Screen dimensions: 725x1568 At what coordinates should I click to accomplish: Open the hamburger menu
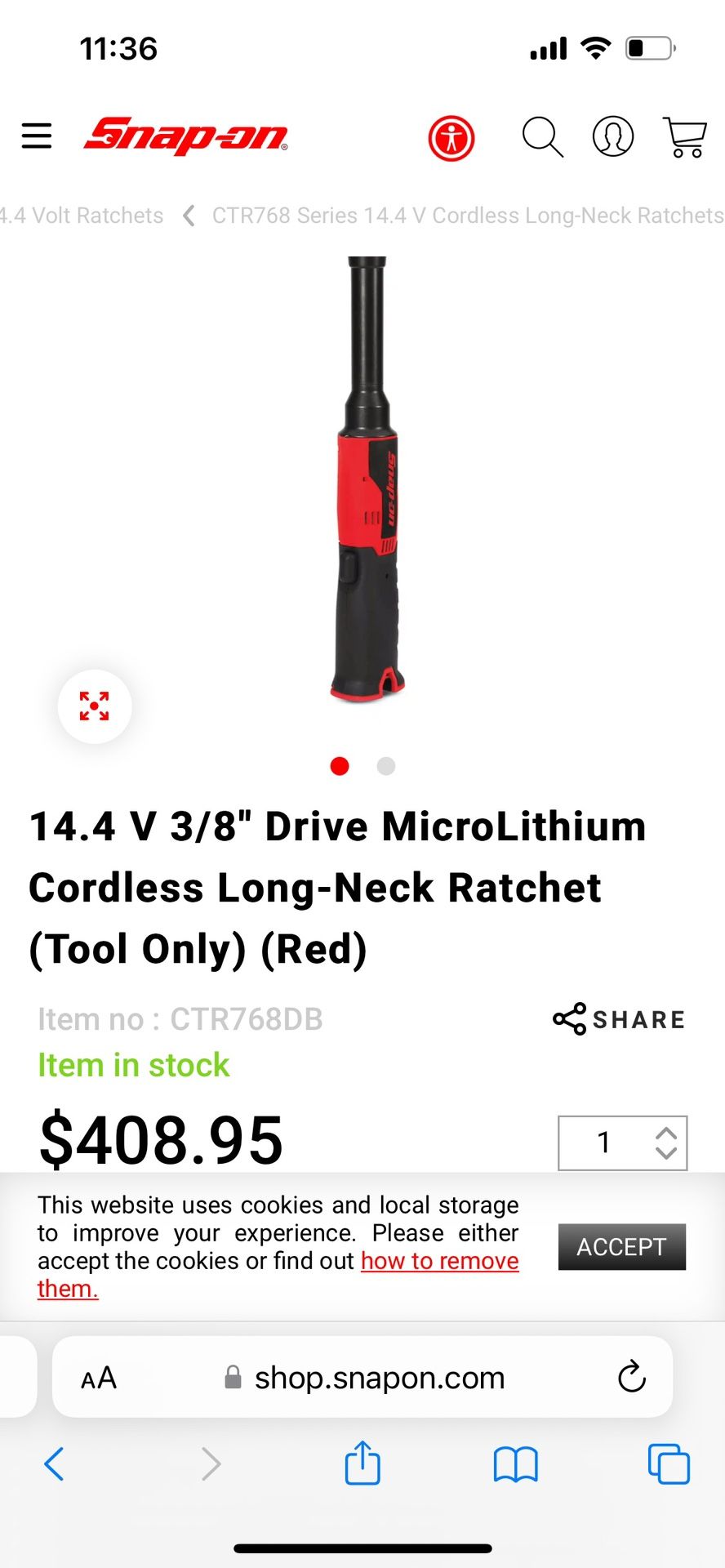pos(37,136)
